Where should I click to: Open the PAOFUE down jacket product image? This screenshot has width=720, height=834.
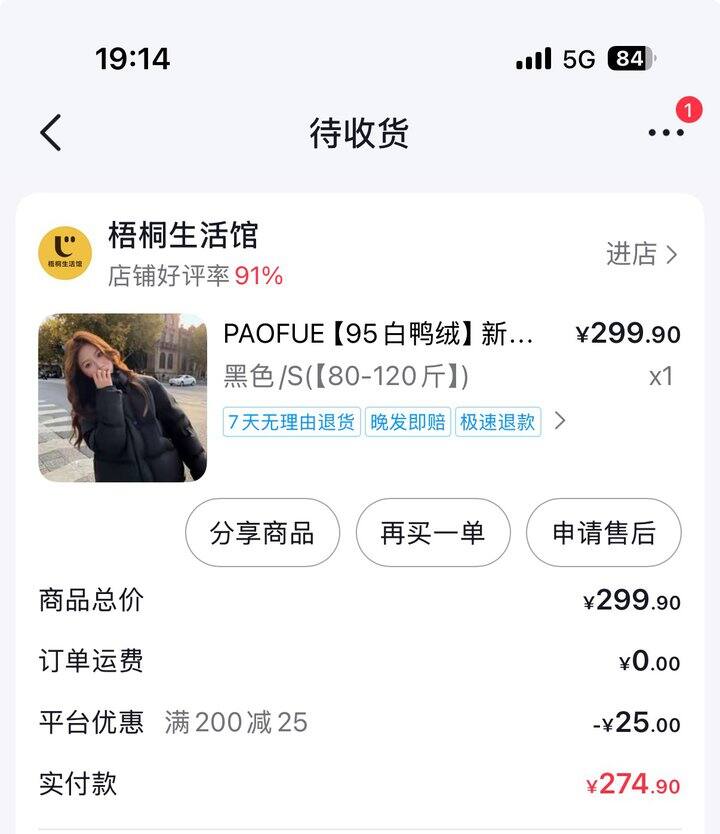[x=122, y=397]
